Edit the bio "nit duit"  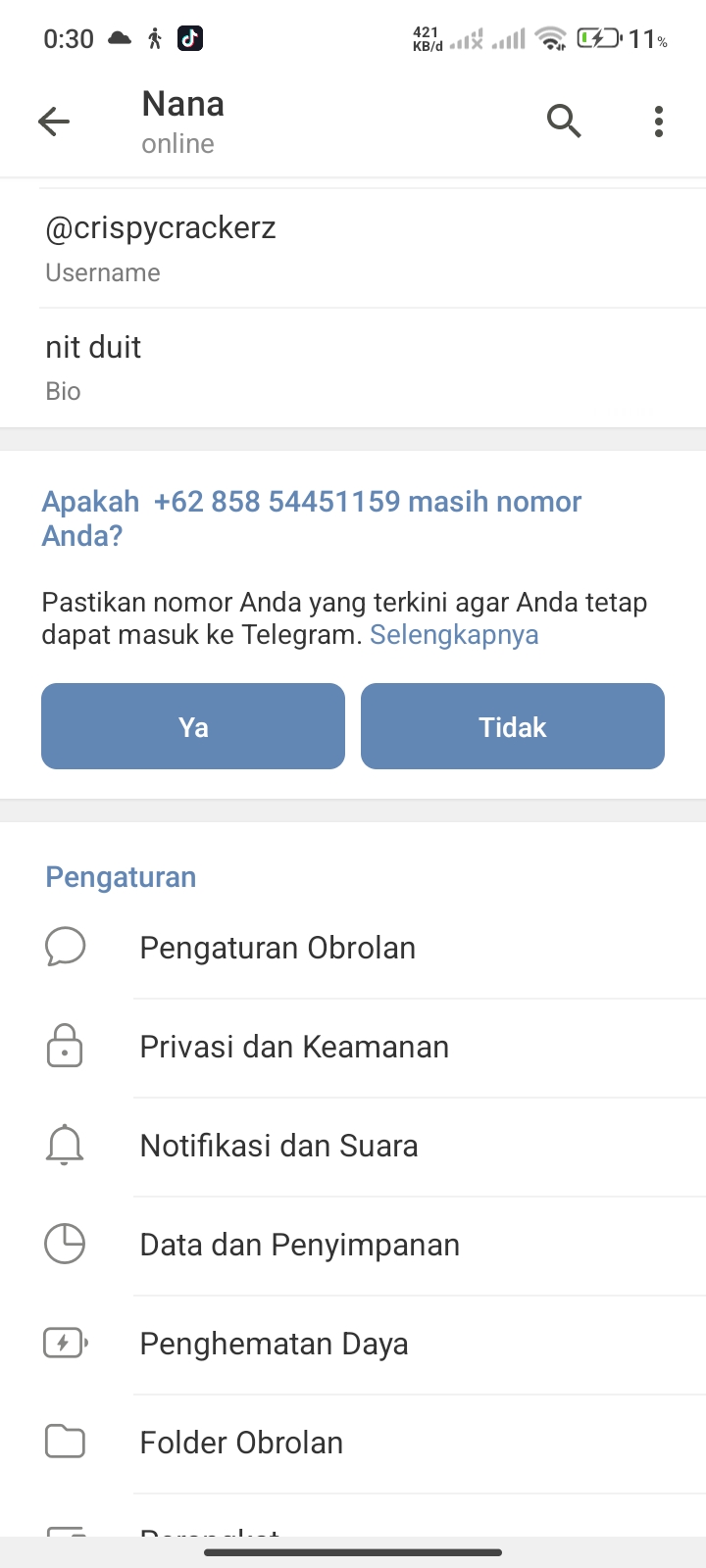353,367
